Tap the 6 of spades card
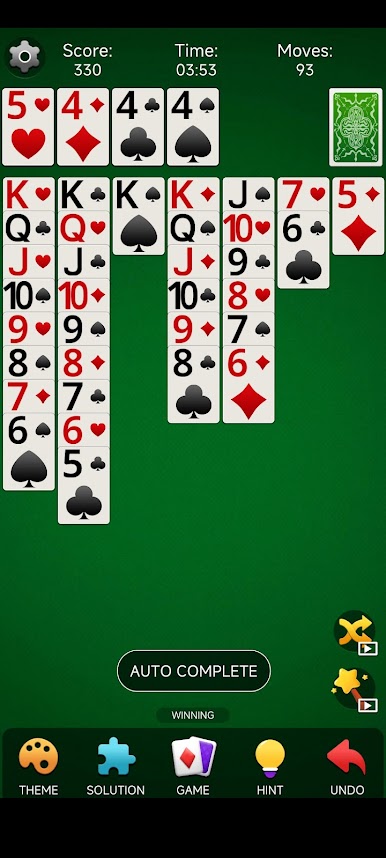The height and width of the screenshot is (858, 386). (29, 451)
